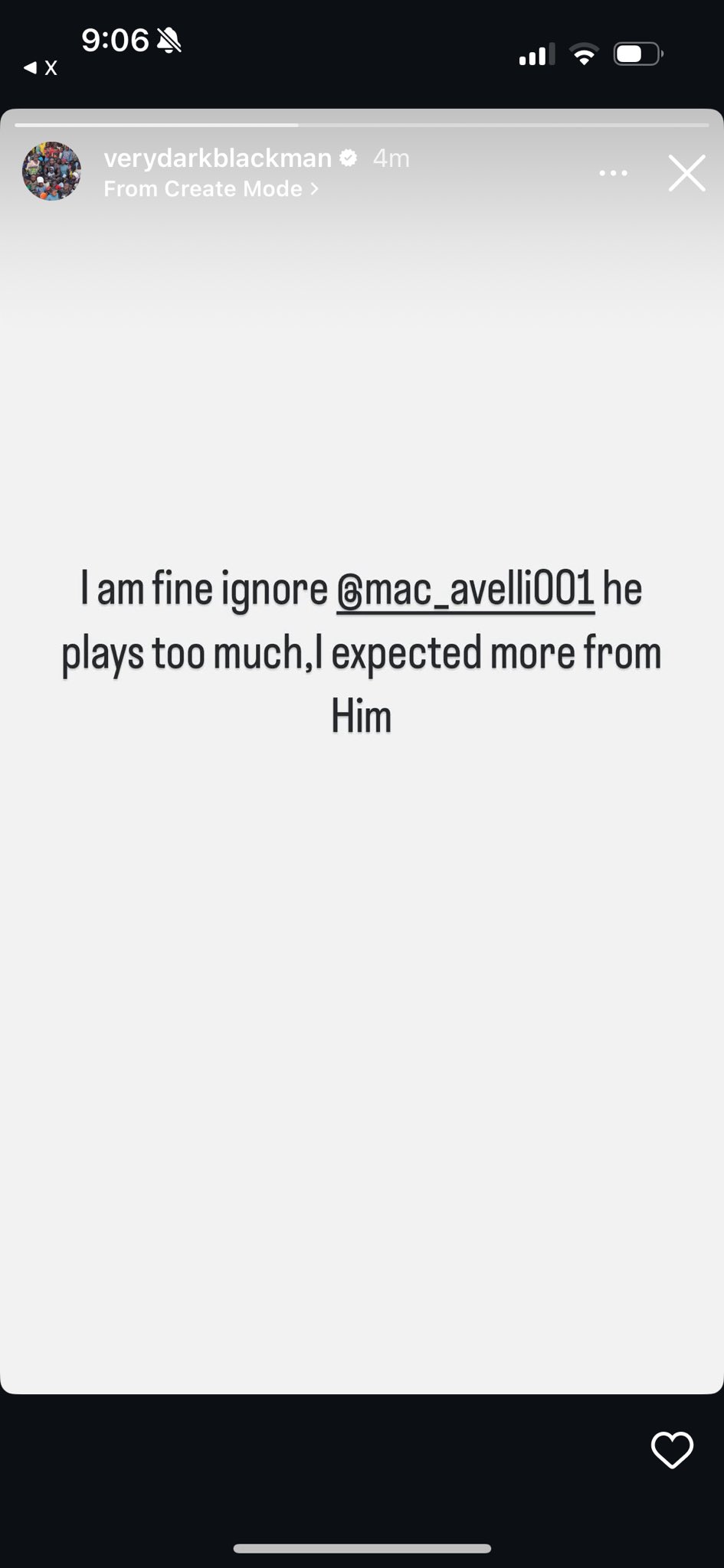This screenshot has width=724, height=1568.
Task: Open From Create Mode link
Action: pos(211,189)
